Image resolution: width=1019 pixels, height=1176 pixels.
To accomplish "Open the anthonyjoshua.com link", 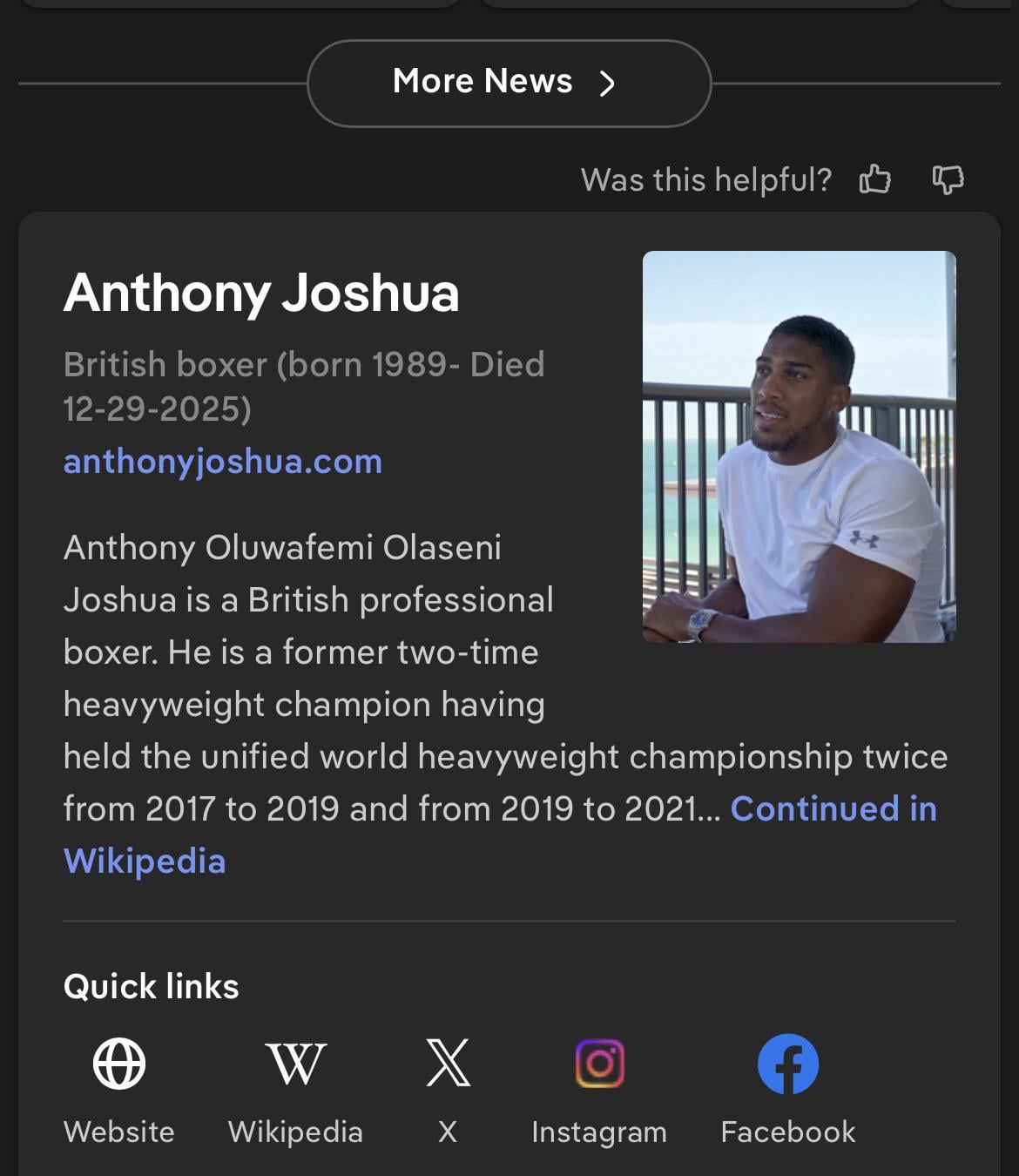I will 223,462.
